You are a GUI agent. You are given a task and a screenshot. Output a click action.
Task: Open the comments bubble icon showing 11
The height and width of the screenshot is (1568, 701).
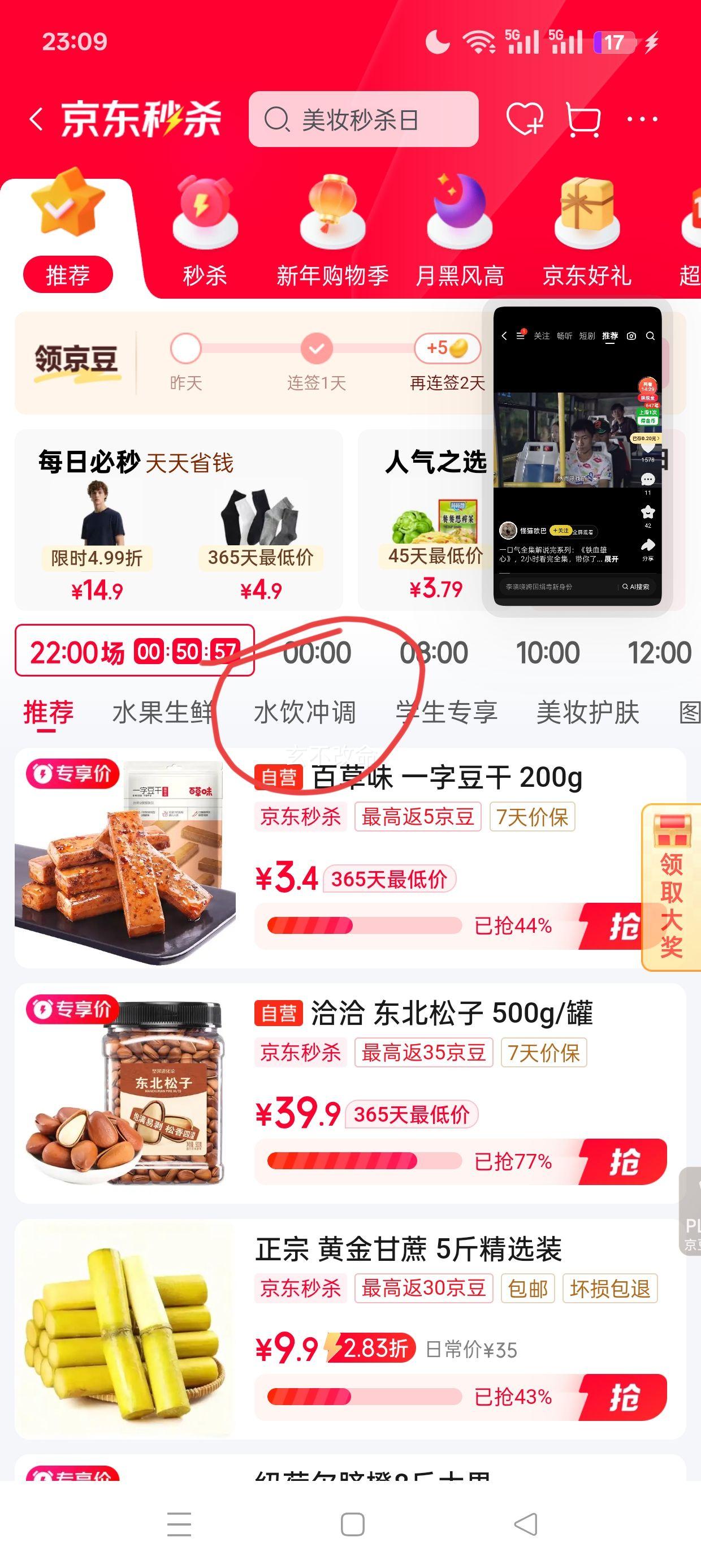click(648, 480)
